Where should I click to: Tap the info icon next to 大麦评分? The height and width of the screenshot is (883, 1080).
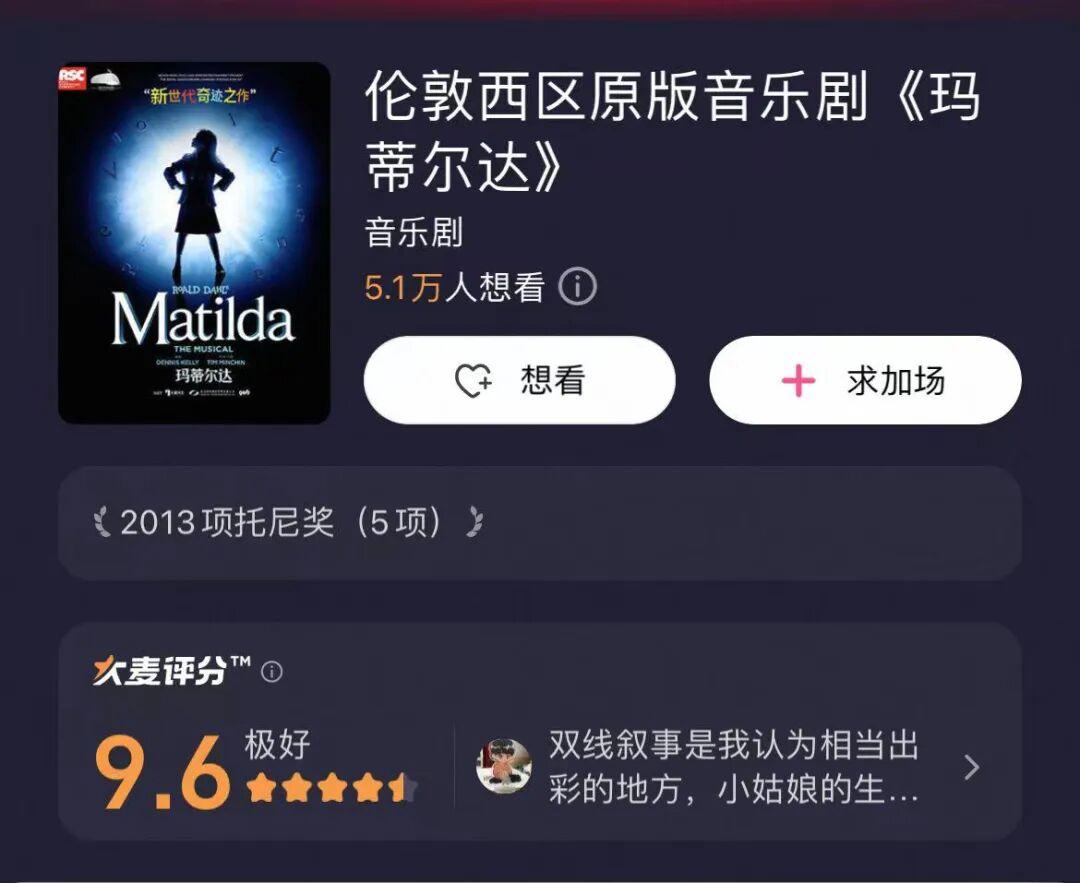point(271,672)
